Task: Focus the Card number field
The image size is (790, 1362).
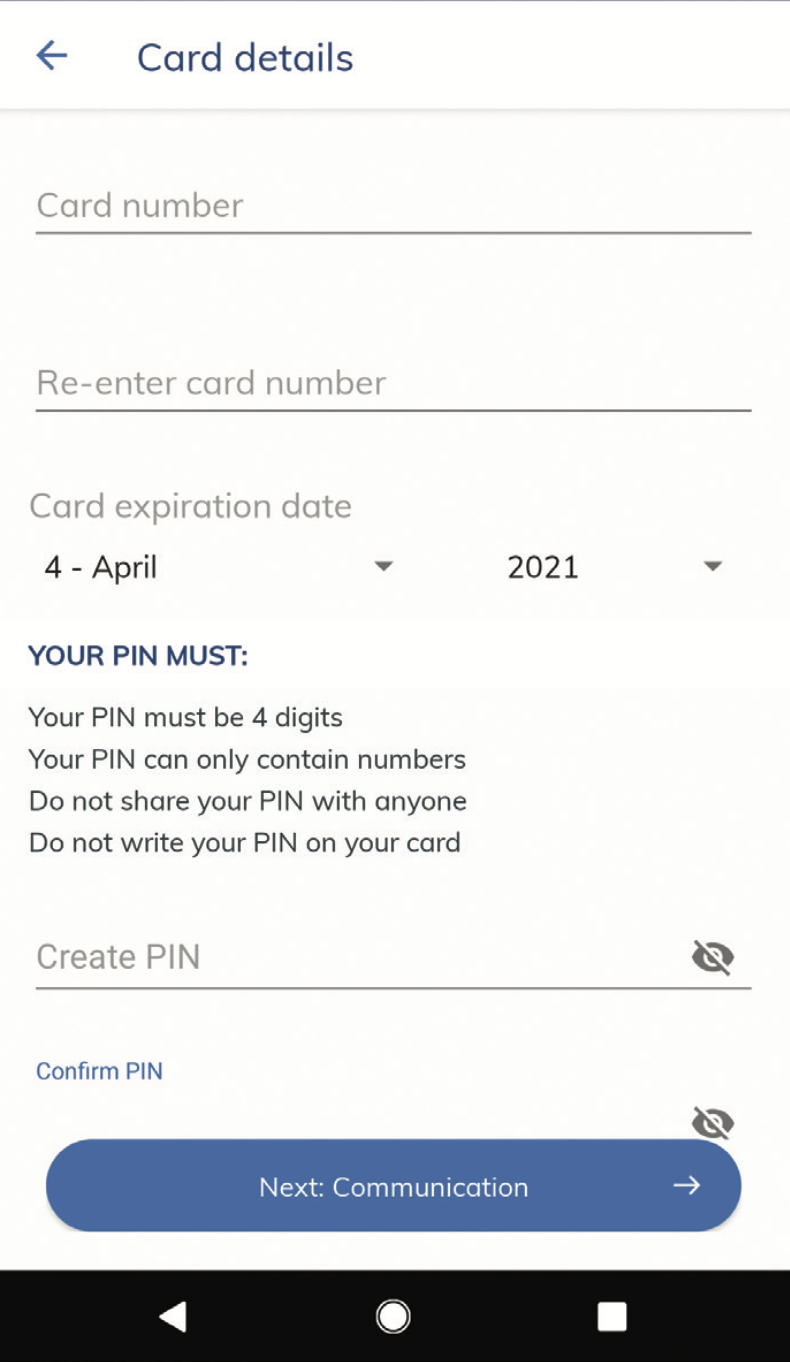Action: pyautogui.click(x=392, y=206)
